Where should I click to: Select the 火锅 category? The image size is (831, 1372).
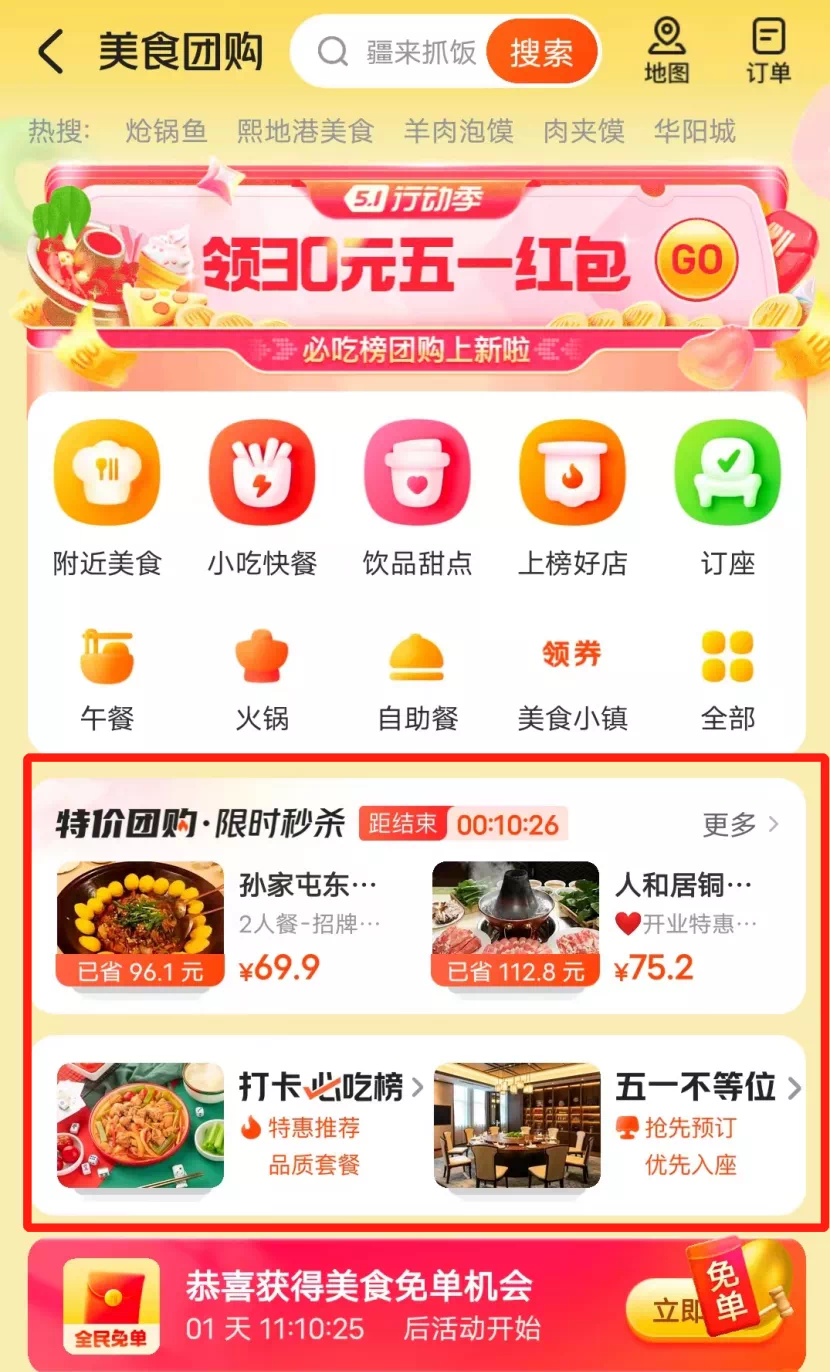tap(262, 678)
